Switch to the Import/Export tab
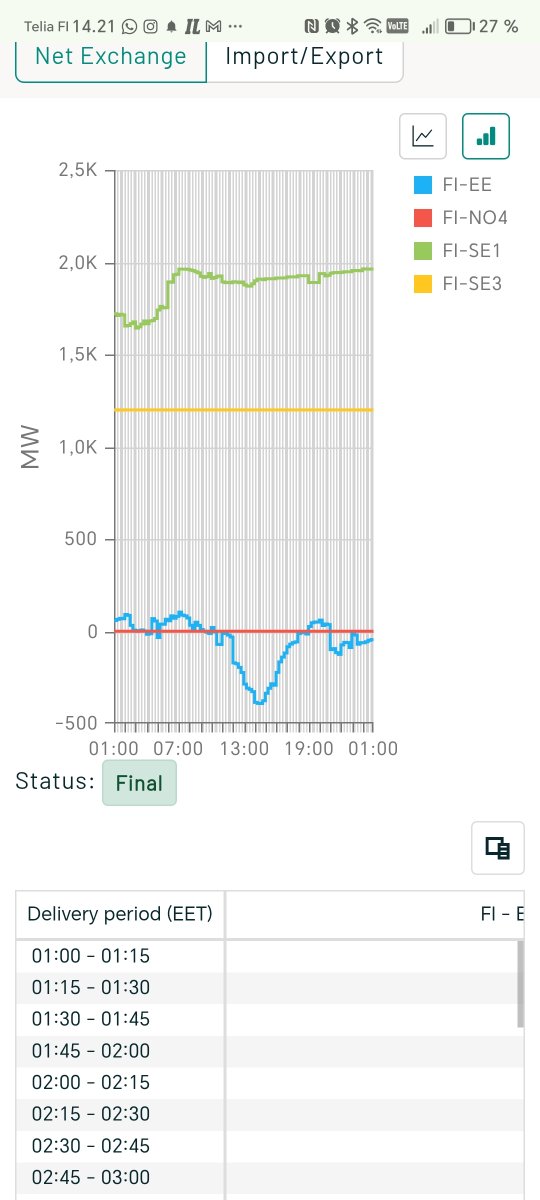The width and height of the screenshot is (540, 1200). pyautogui.click(x=304, y=57)
